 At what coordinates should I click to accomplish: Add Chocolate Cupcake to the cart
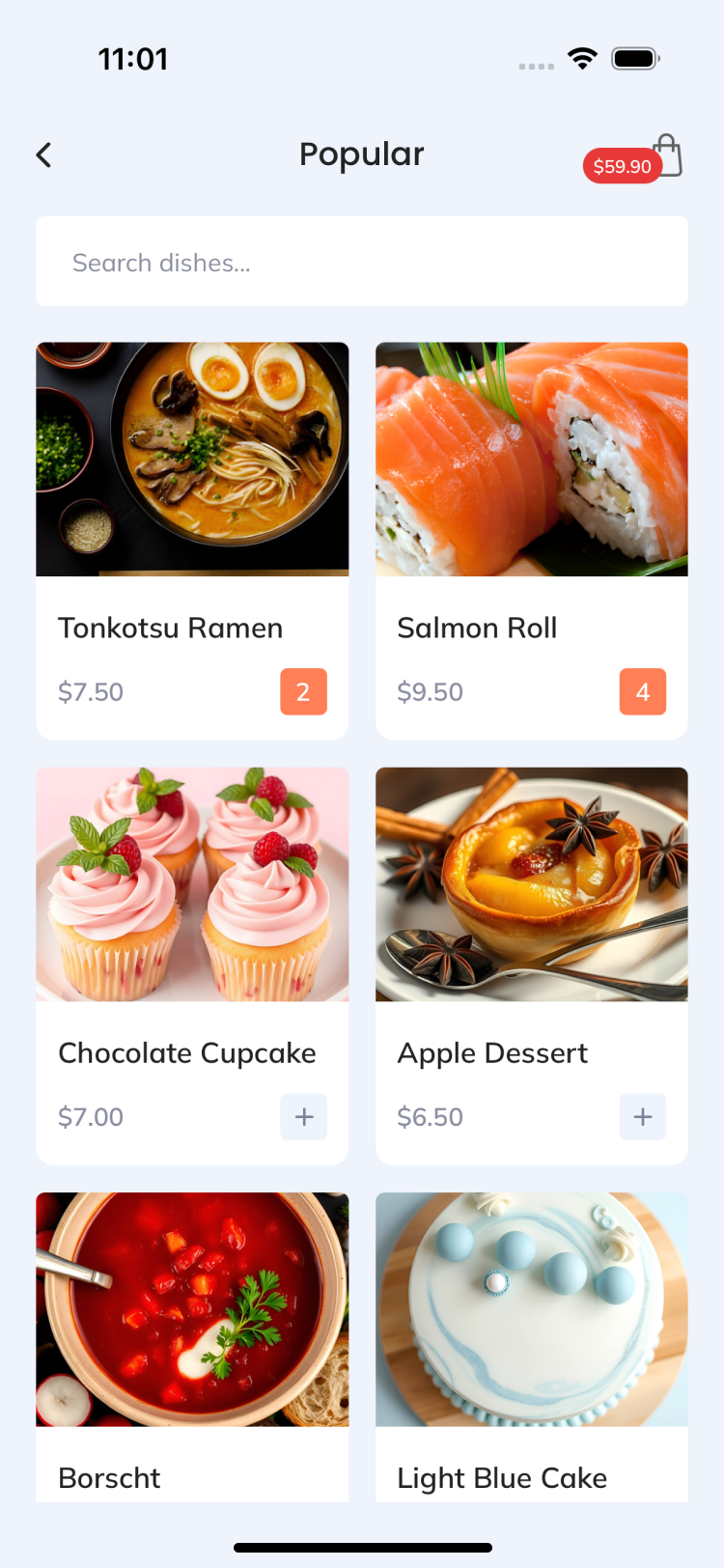pyautogui.click(x=303, y=1116)
